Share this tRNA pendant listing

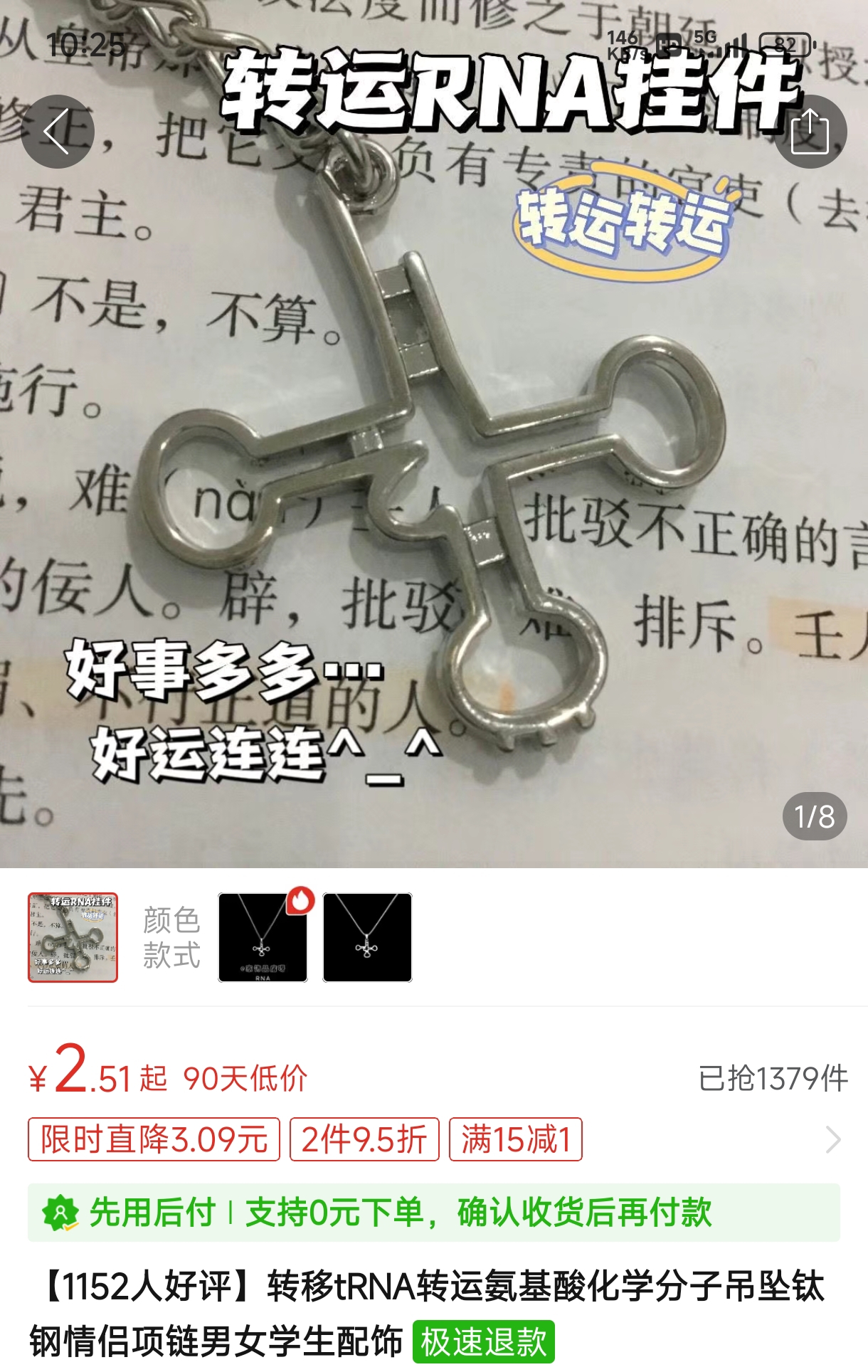pyautogui.click(x=810, y=132)
